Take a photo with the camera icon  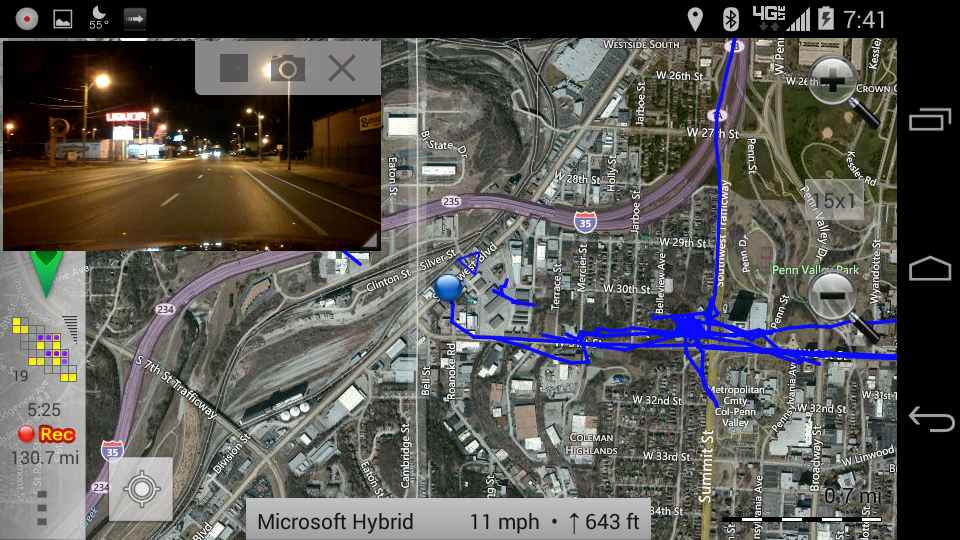pyautogui.click(x=288, y=68)
